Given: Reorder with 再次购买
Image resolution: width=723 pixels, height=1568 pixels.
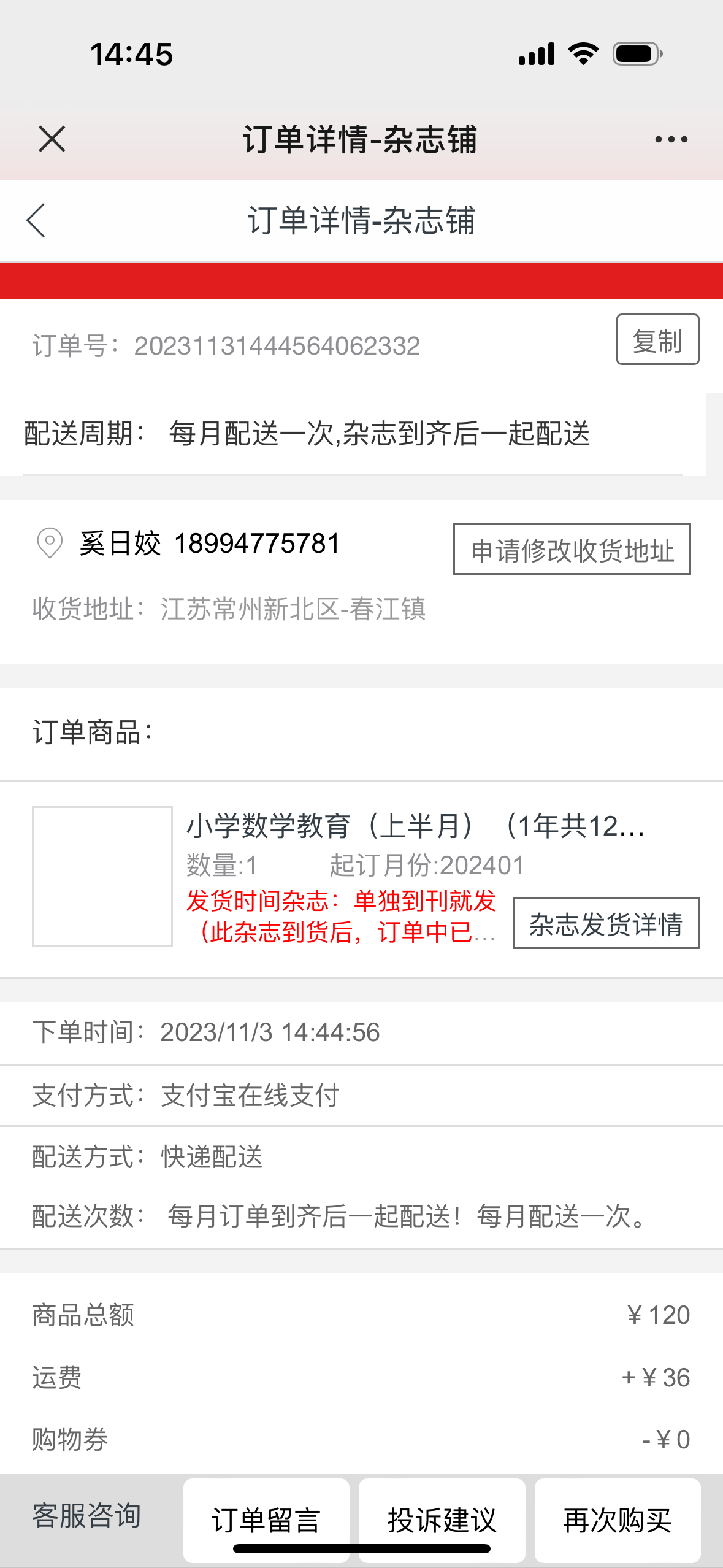Looking at the screenshot, I should 618,1521.
